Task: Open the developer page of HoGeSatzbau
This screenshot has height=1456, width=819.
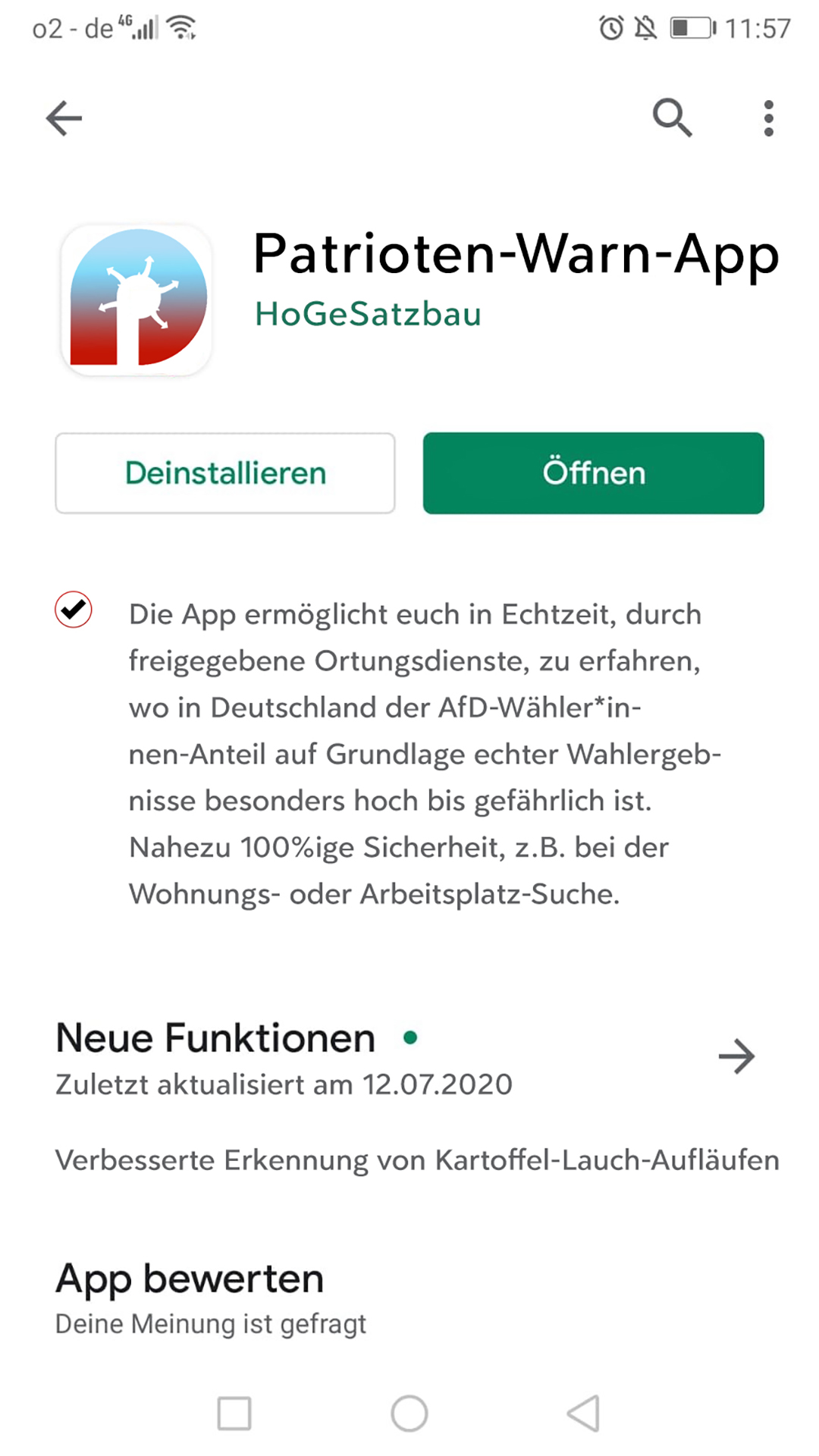Action: tap(368, 314)
